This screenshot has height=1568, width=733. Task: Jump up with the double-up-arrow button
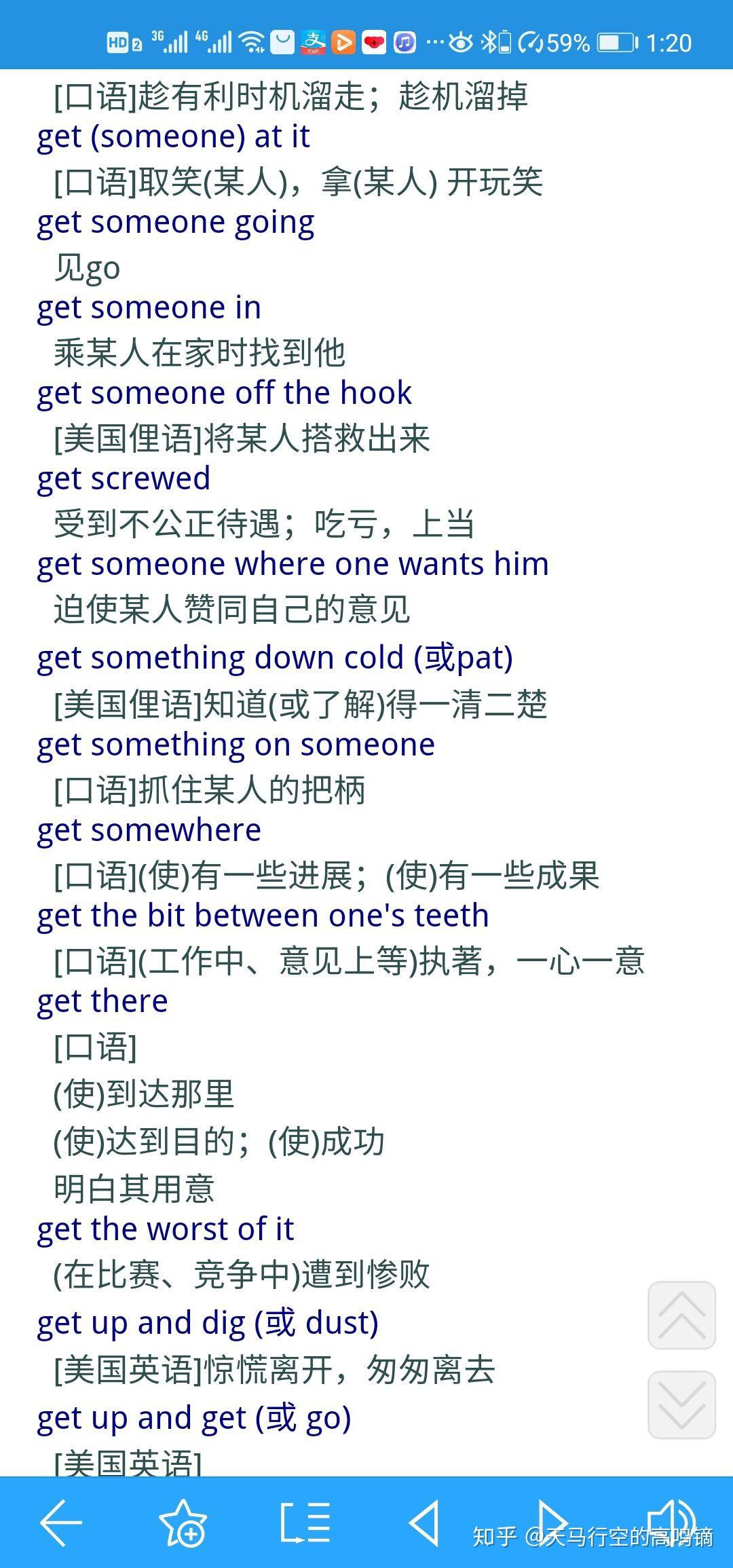[x=681, y=1315]
